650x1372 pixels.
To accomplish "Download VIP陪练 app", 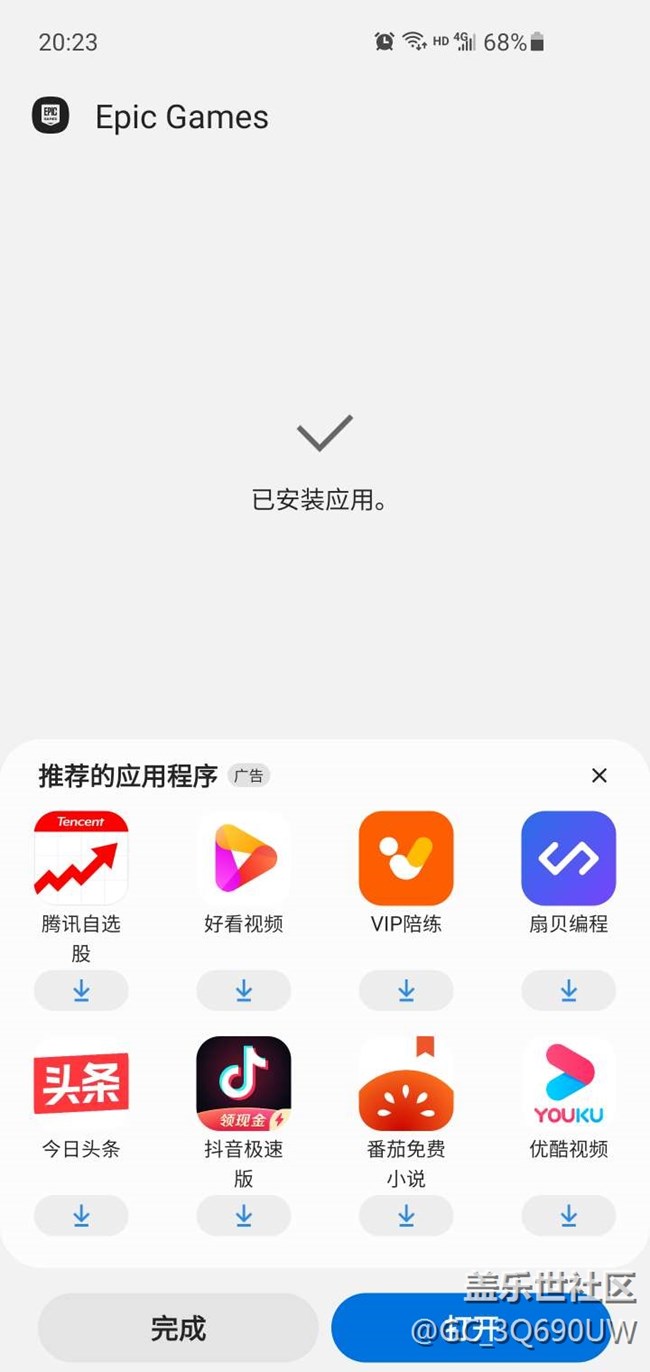I will click(406, 990).
